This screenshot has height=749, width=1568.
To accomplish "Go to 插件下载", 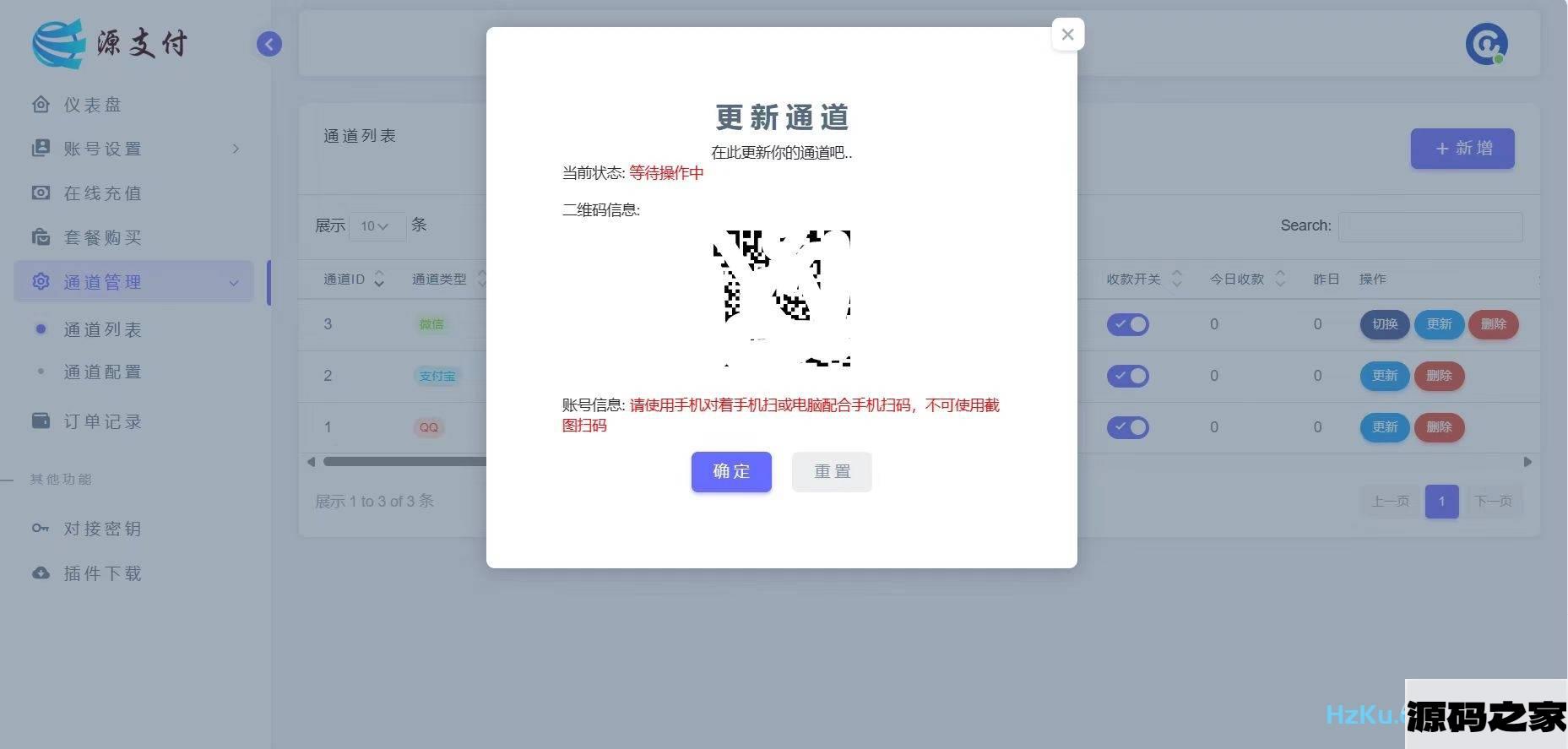I will pos(102,573).
